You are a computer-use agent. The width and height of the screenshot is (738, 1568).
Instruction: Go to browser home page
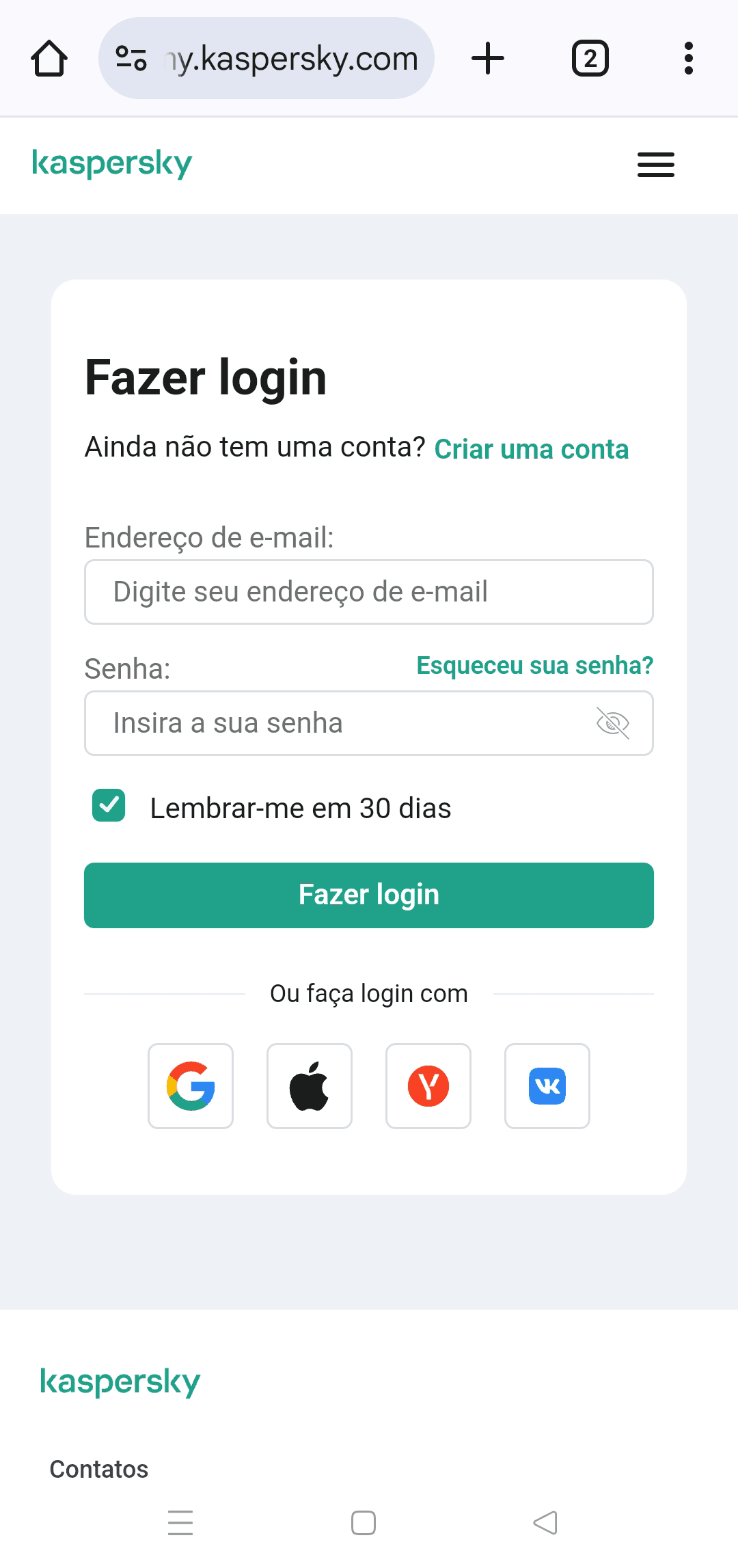(x=49, y=58)
